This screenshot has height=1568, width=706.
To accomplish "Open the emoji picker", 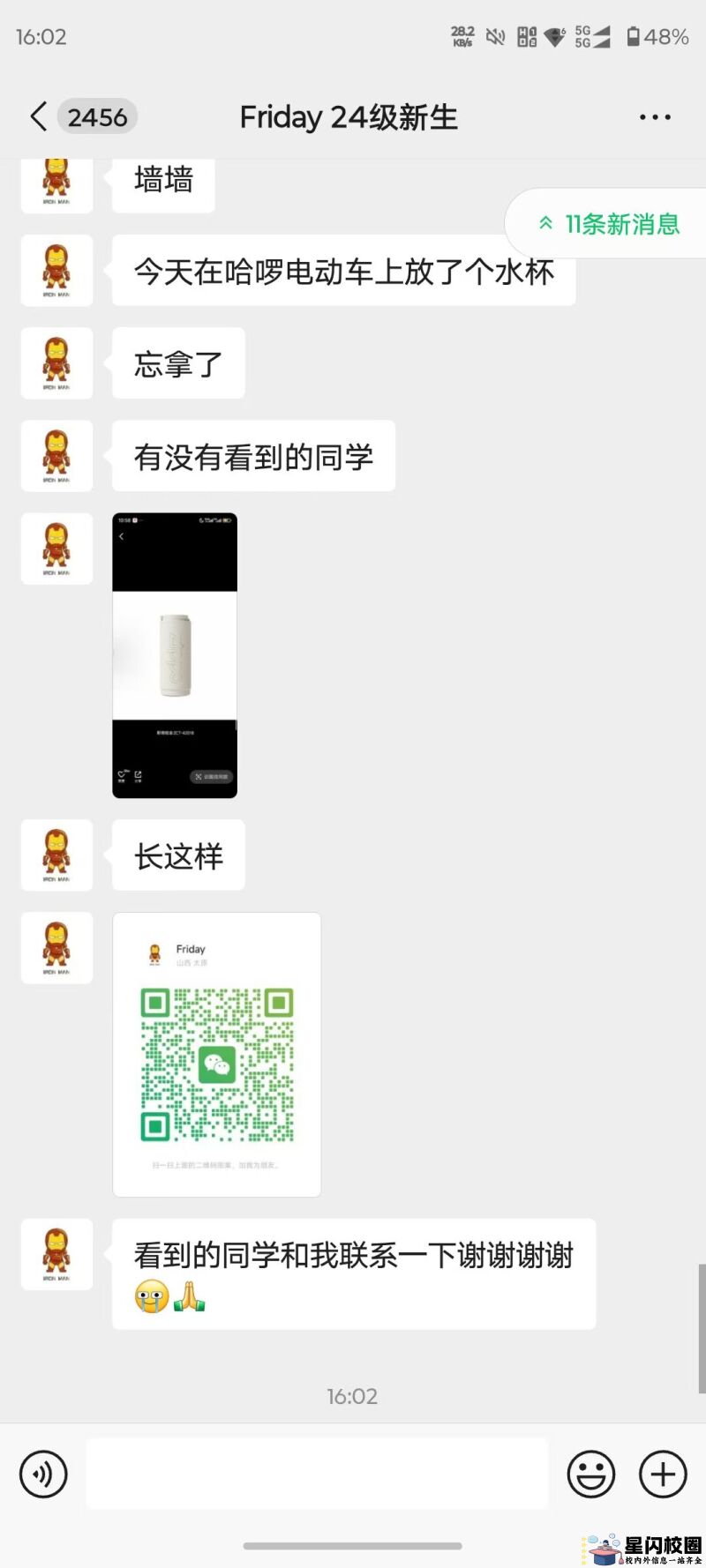I will coord(590,1474).
